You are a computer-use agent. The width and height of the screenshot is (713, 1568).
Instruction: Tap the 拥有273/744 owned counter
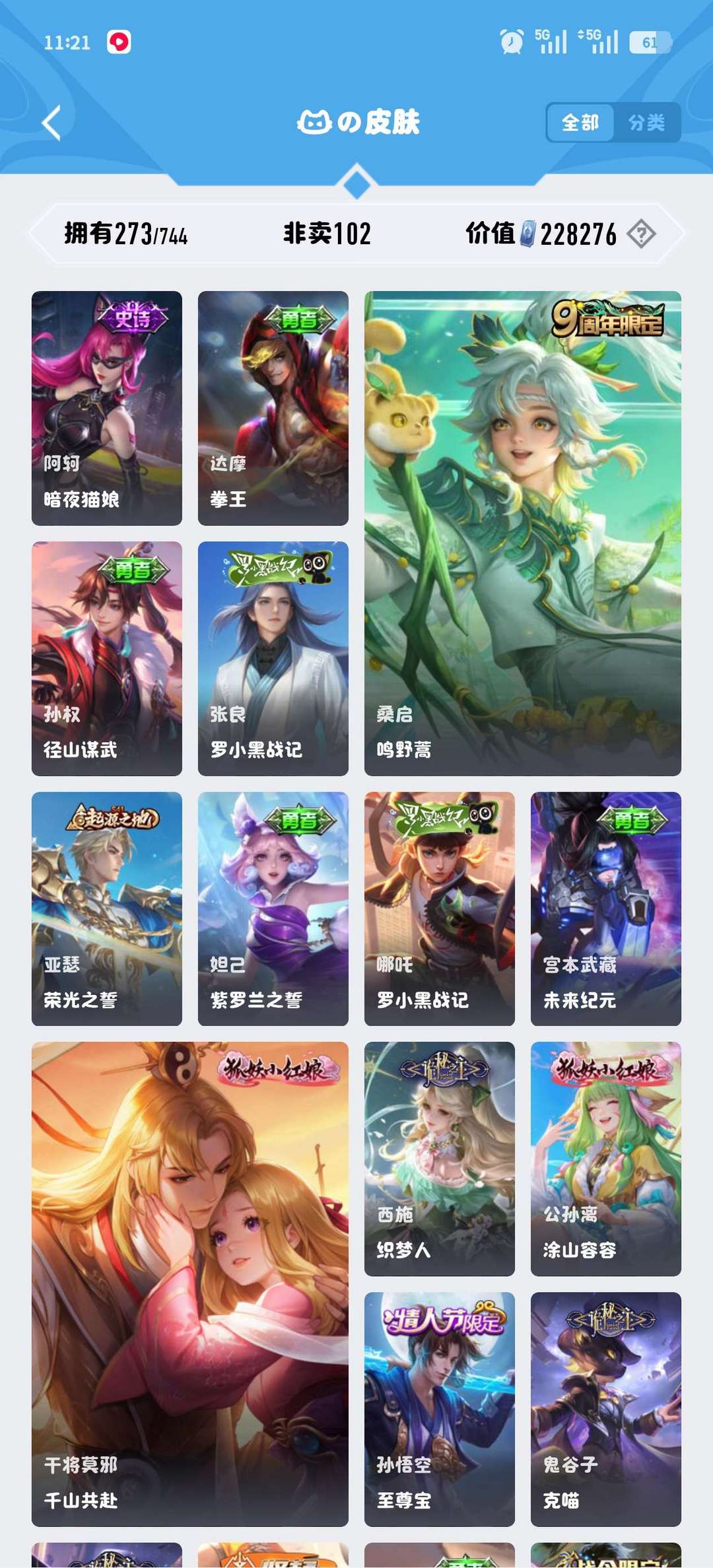124,232
